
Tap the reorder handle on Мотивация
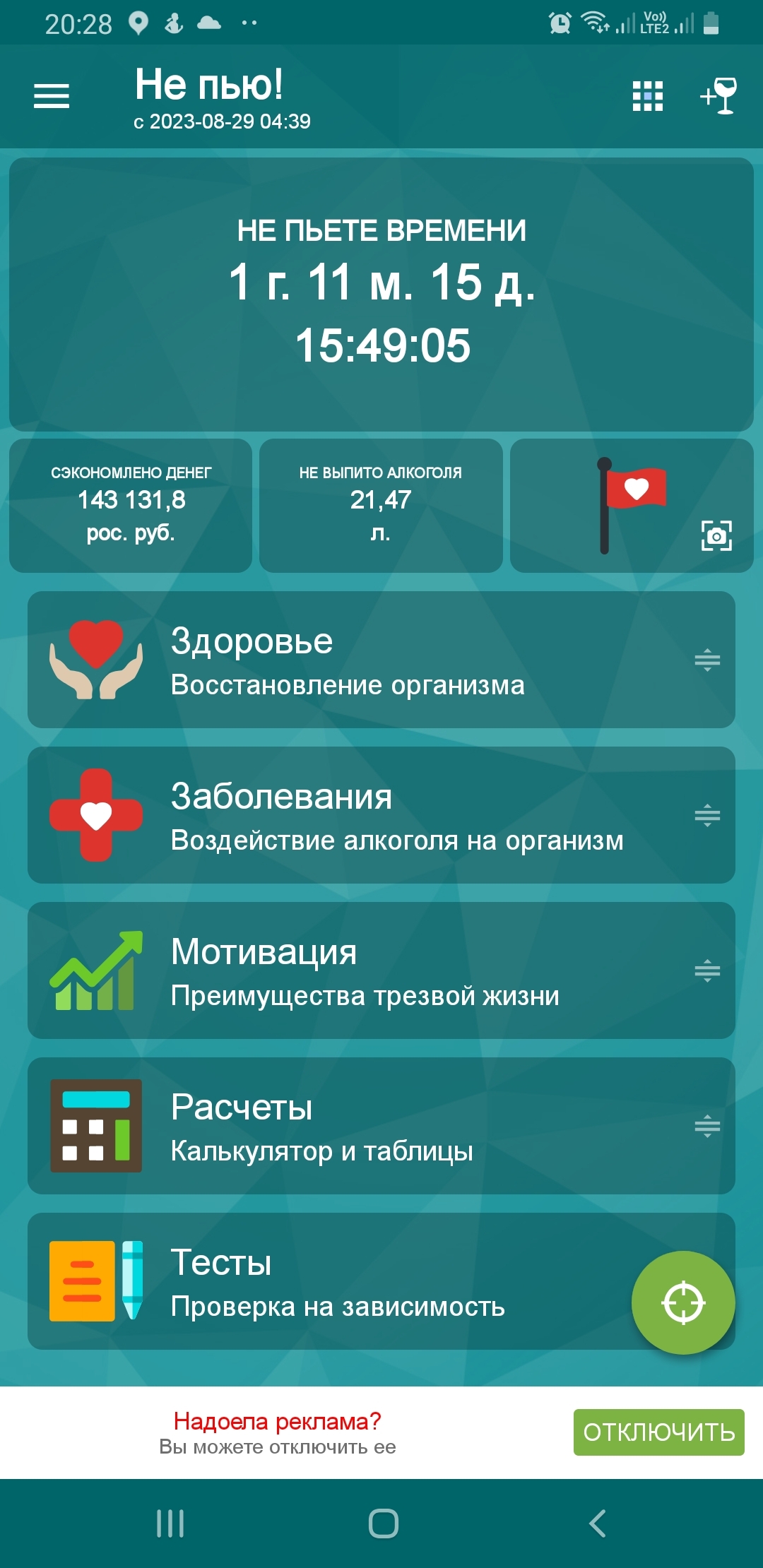707,970
